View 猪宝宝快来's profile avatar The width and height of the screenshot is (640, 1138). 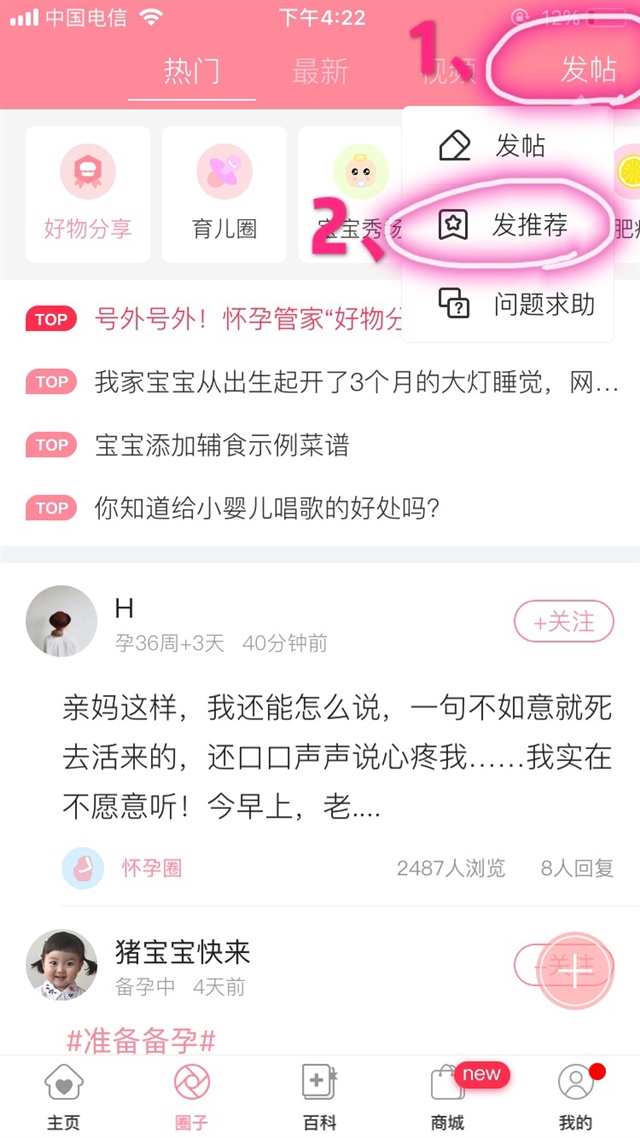click(61, 966)
